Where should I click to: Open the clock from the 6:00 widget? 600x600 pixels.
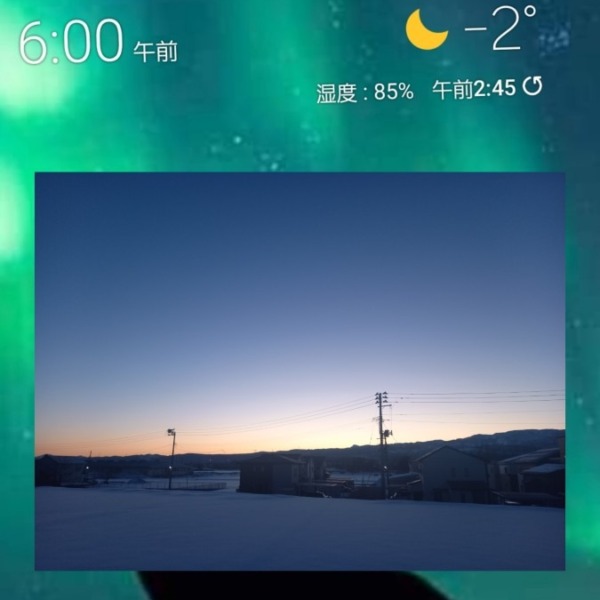tap(72, 42)
